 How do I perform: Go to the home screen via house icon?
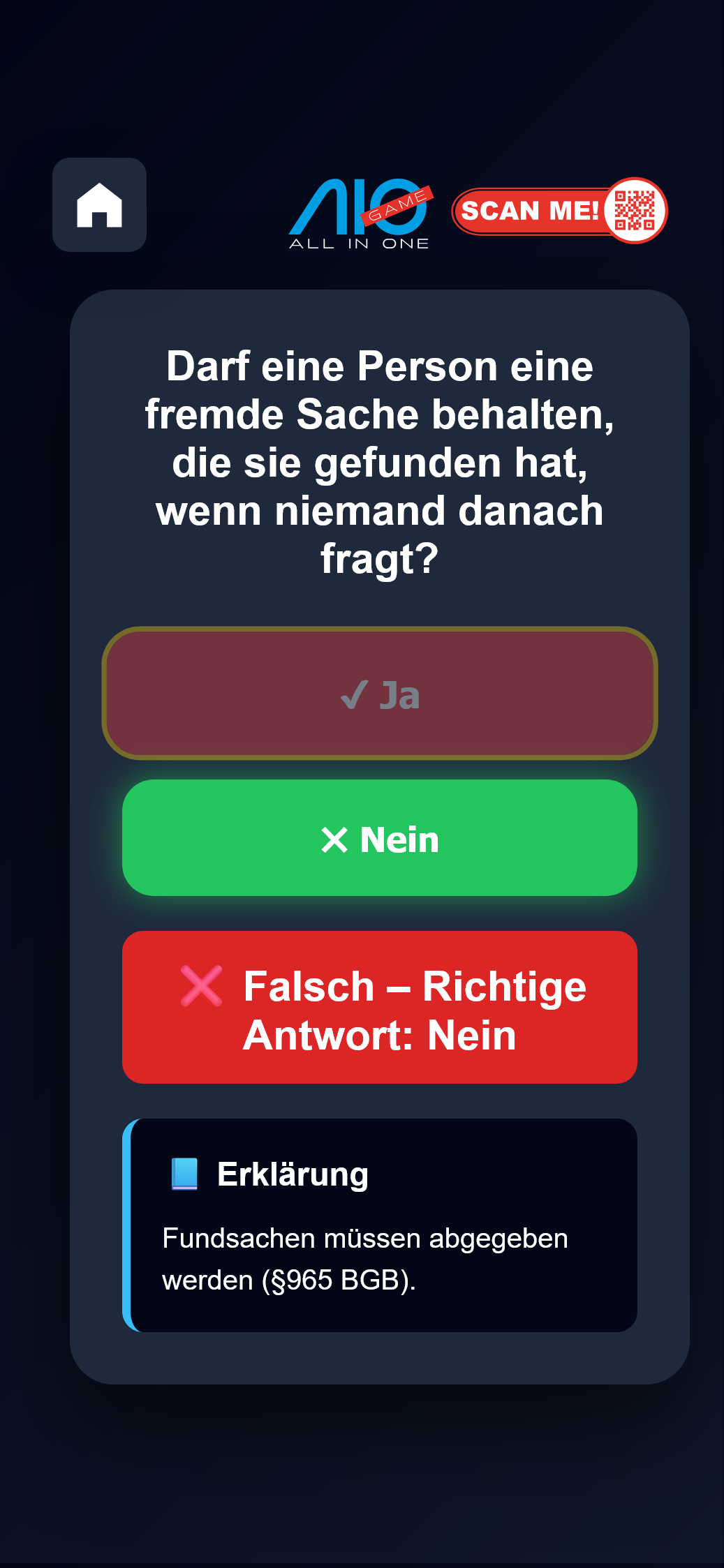[x=99, y=204]
